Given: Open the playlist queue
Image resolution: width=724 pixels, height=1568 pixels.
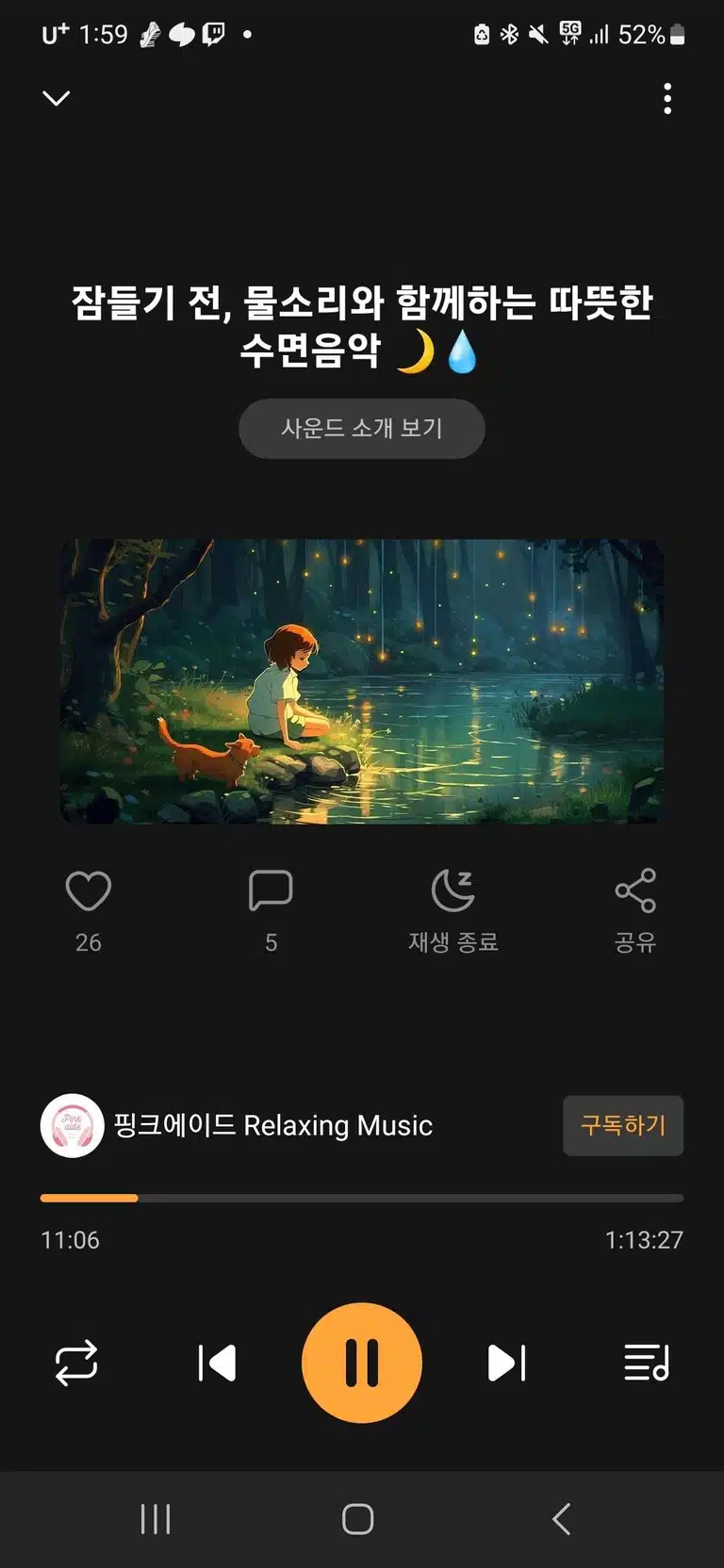Looking at the screenshot, I should [647, 1363].
